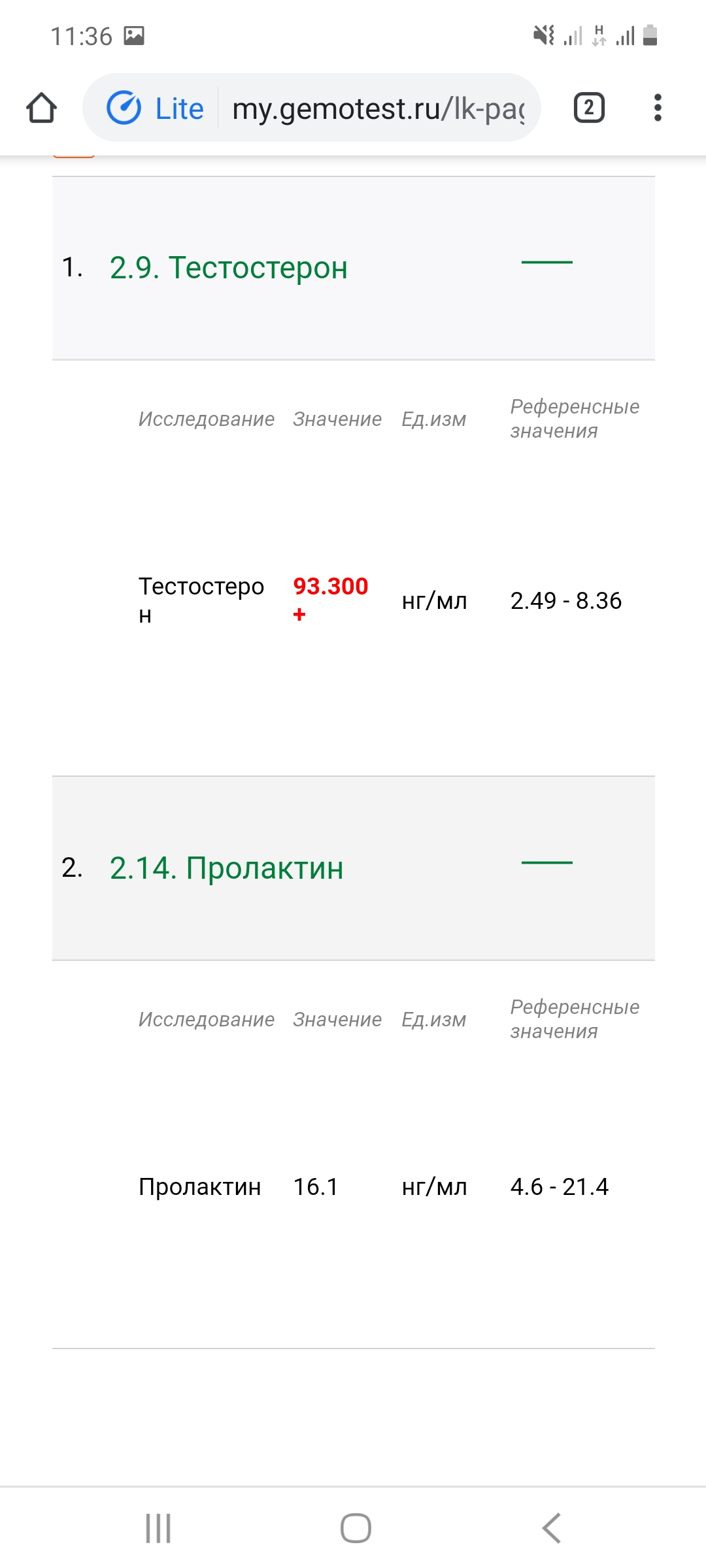Tap the address bar with my.gemotest.ru
The image size is (706, 1568).
[x=378, y=108]
